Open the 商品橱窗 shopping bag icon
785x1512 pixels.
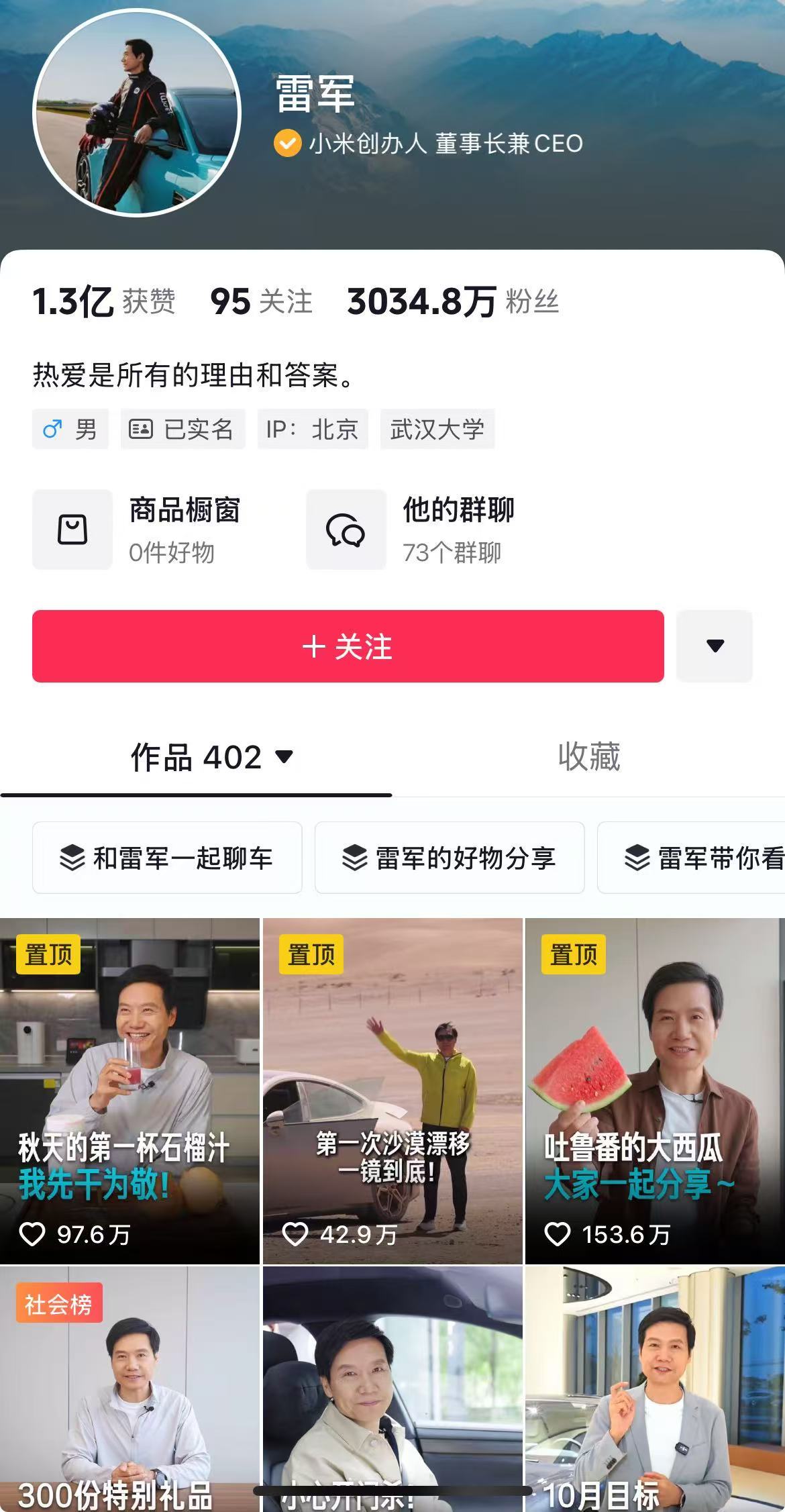72,530
